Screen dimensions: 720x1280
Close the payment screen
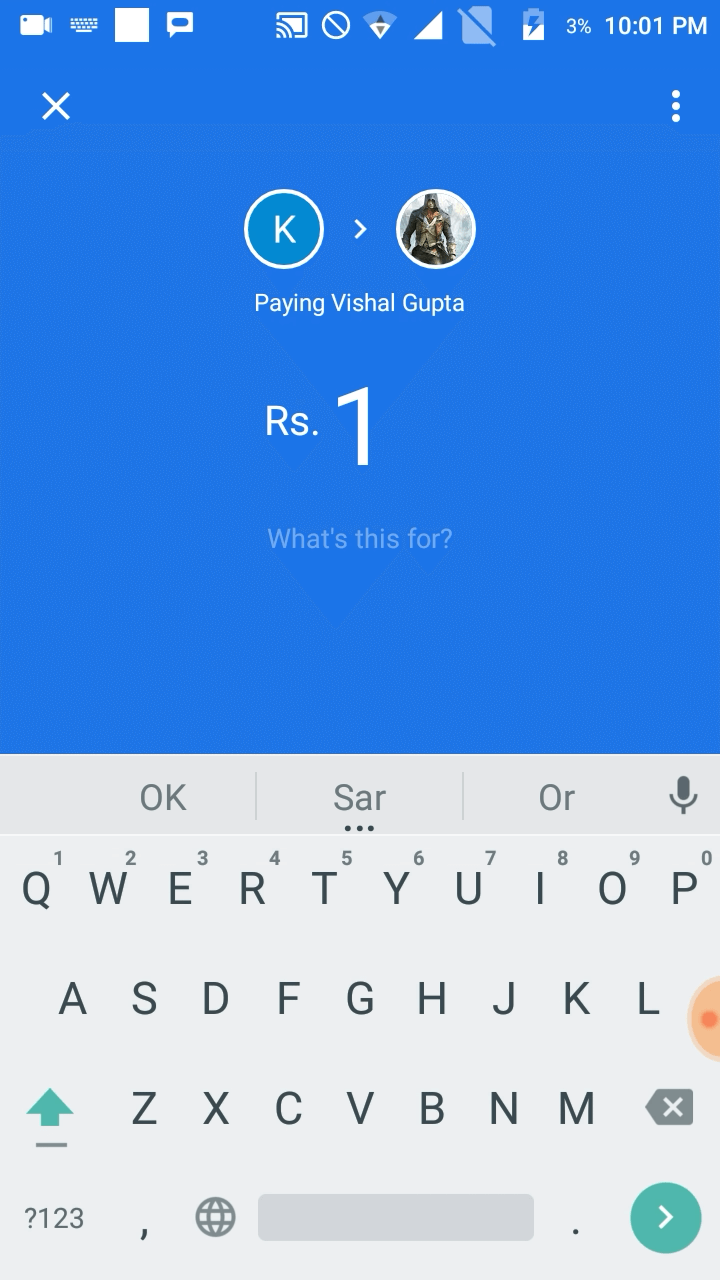[x=56, y=106]
